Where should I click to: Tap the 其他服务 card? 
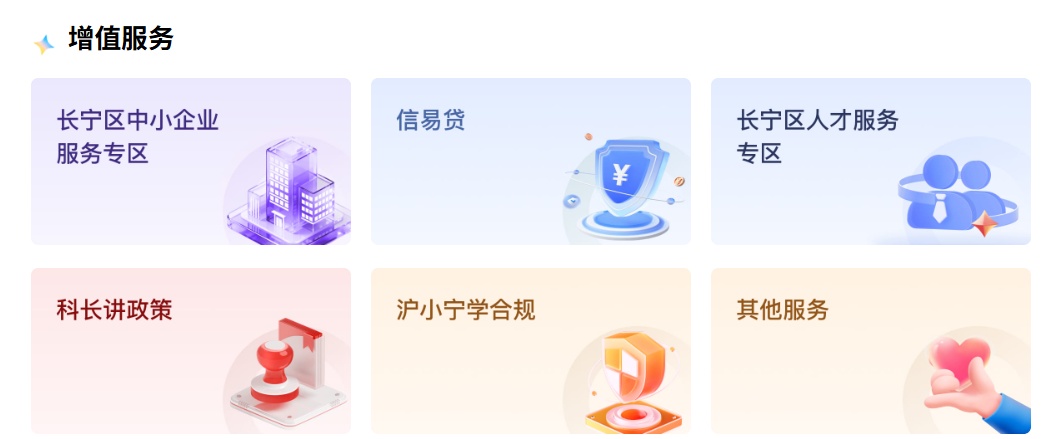[870, 350]
